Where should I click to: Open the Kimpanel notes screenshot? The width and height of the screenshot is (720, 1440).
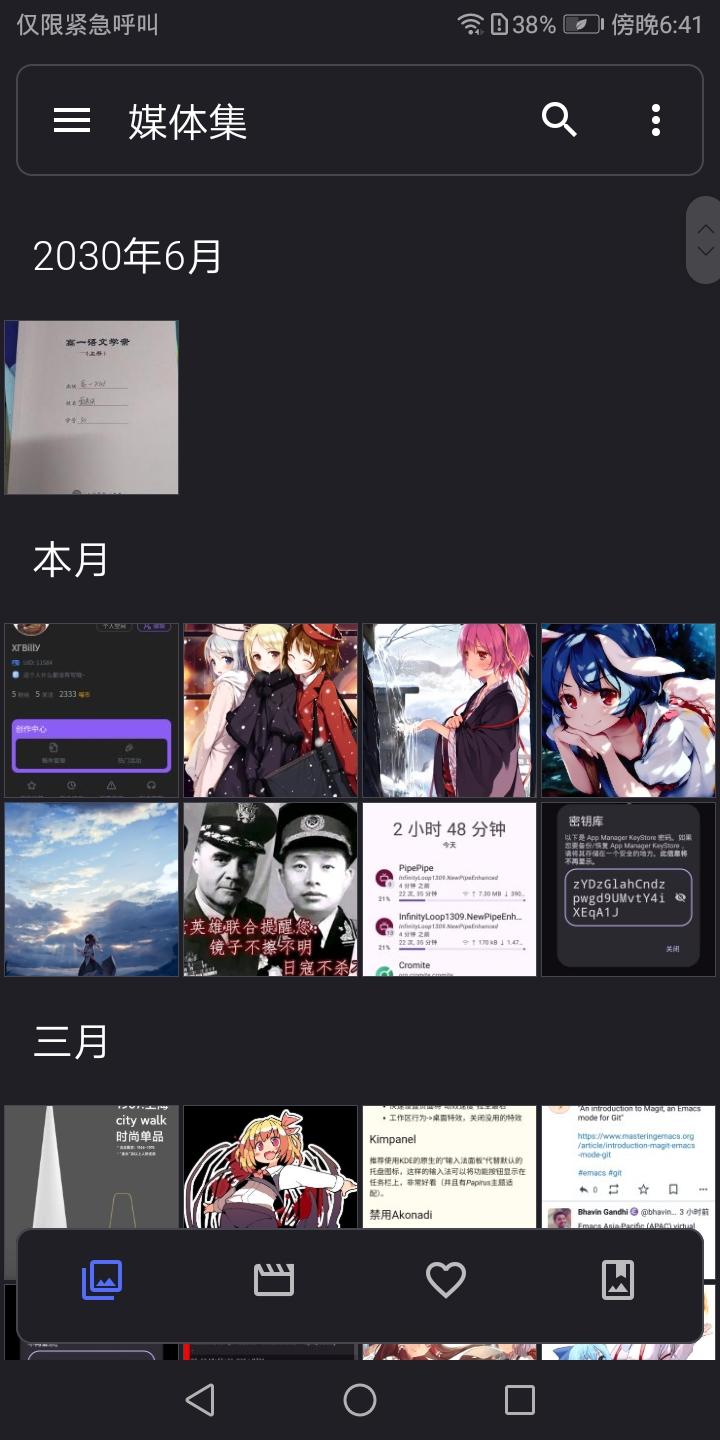(x=450, y=1167)
